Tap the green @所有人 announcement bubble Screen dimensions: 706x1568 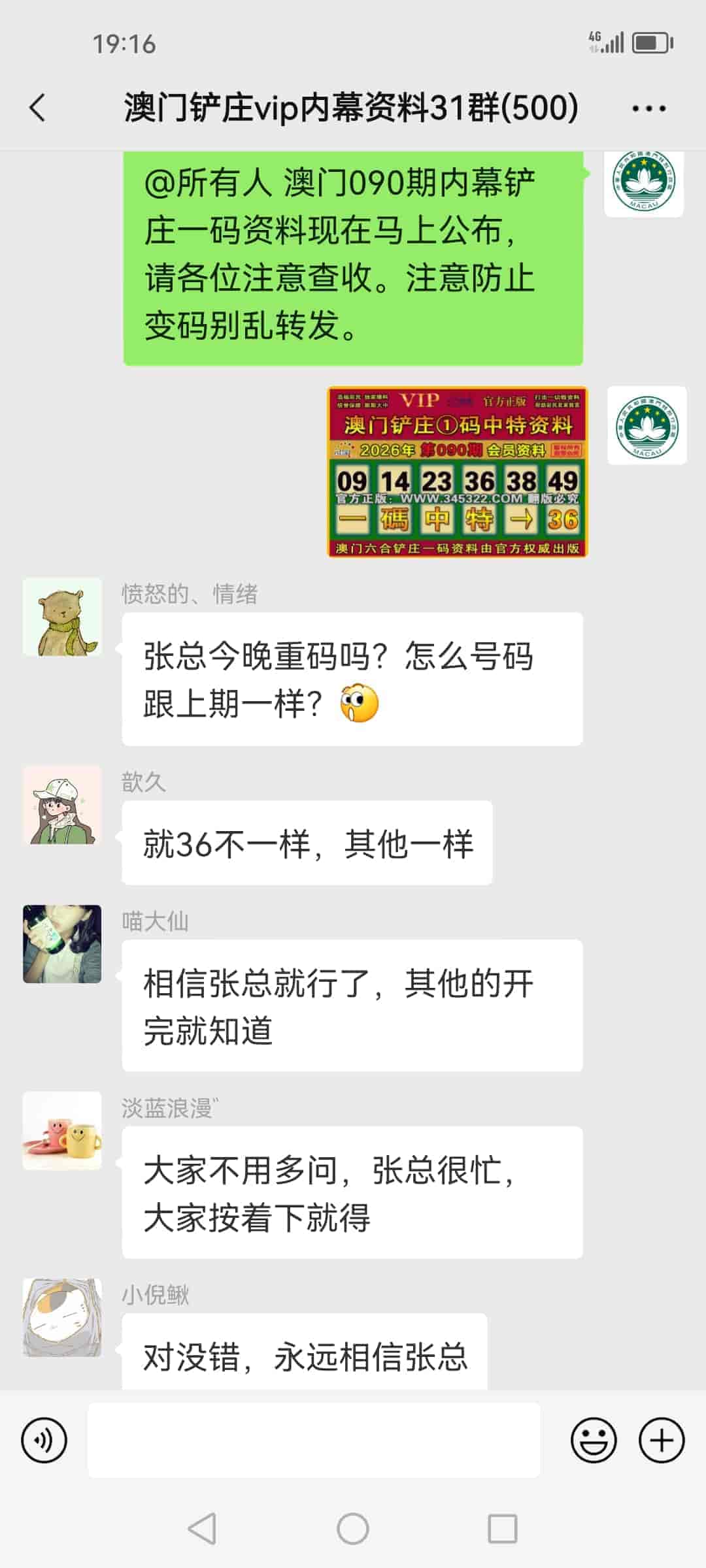353,255
